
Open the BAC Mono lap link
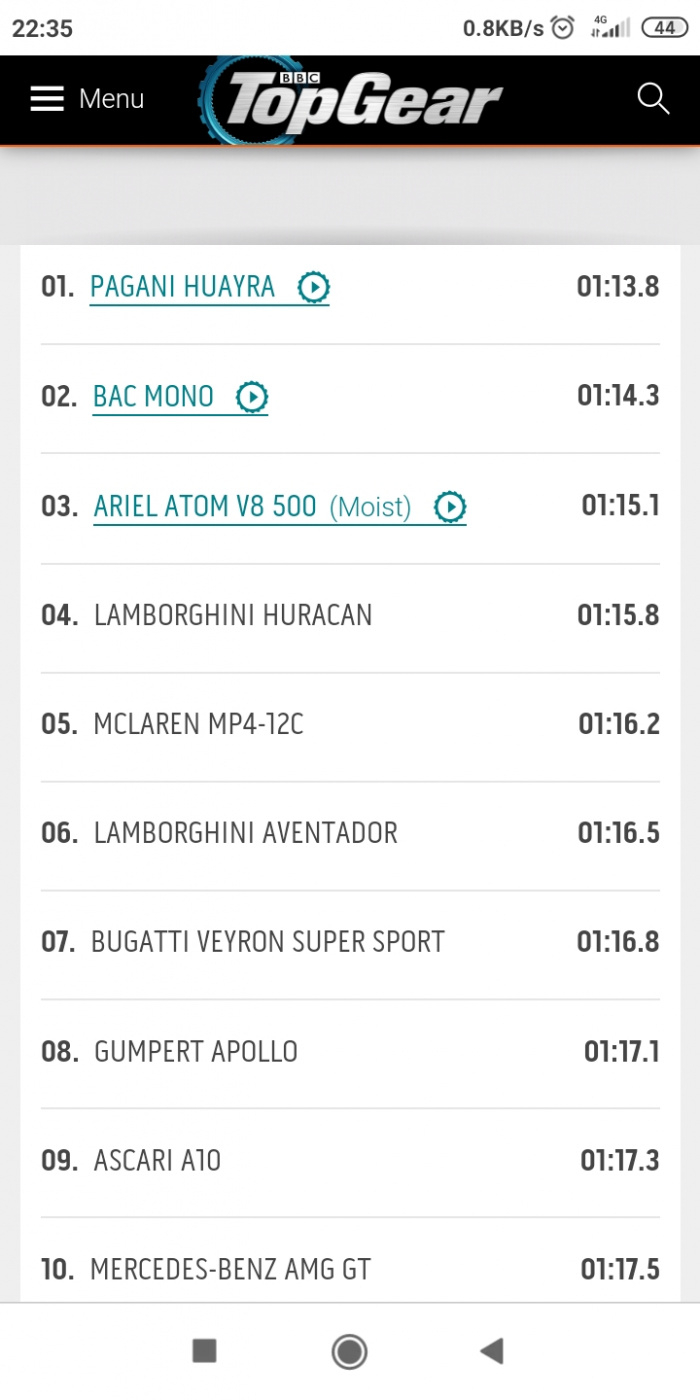pyautogui.click(x=181, y=397)
